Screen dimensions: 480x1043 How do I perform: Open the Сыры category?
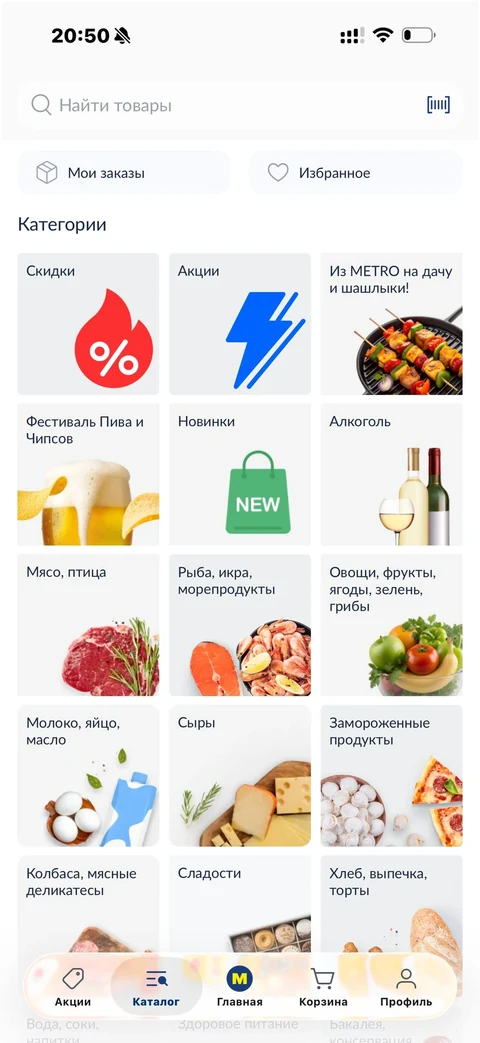[240, 776]
